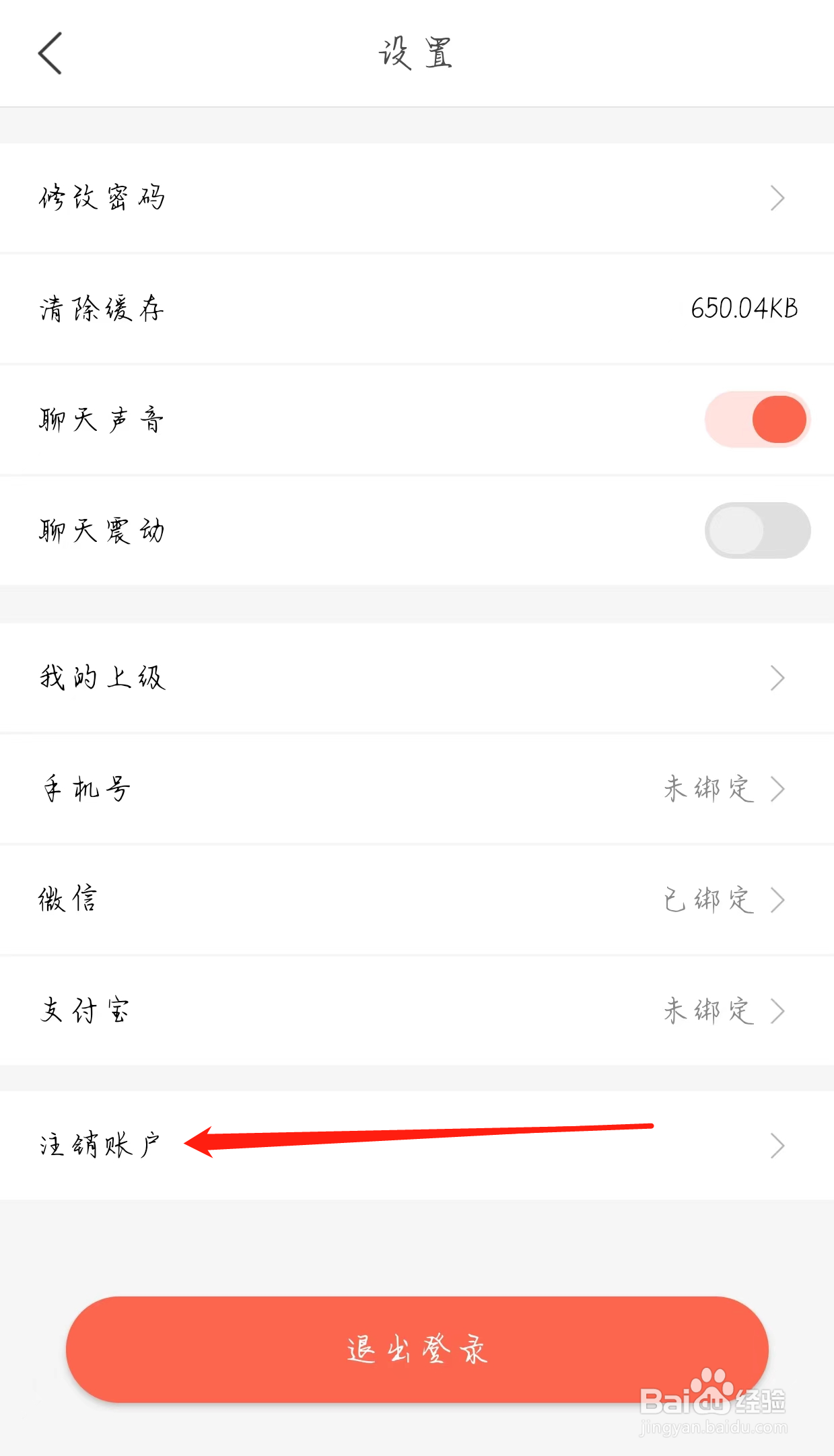Image resolution: width=834 pixels, height=1456 pixels.
Task: Tap the 退出登录 button
Action: pos(417,1350)
